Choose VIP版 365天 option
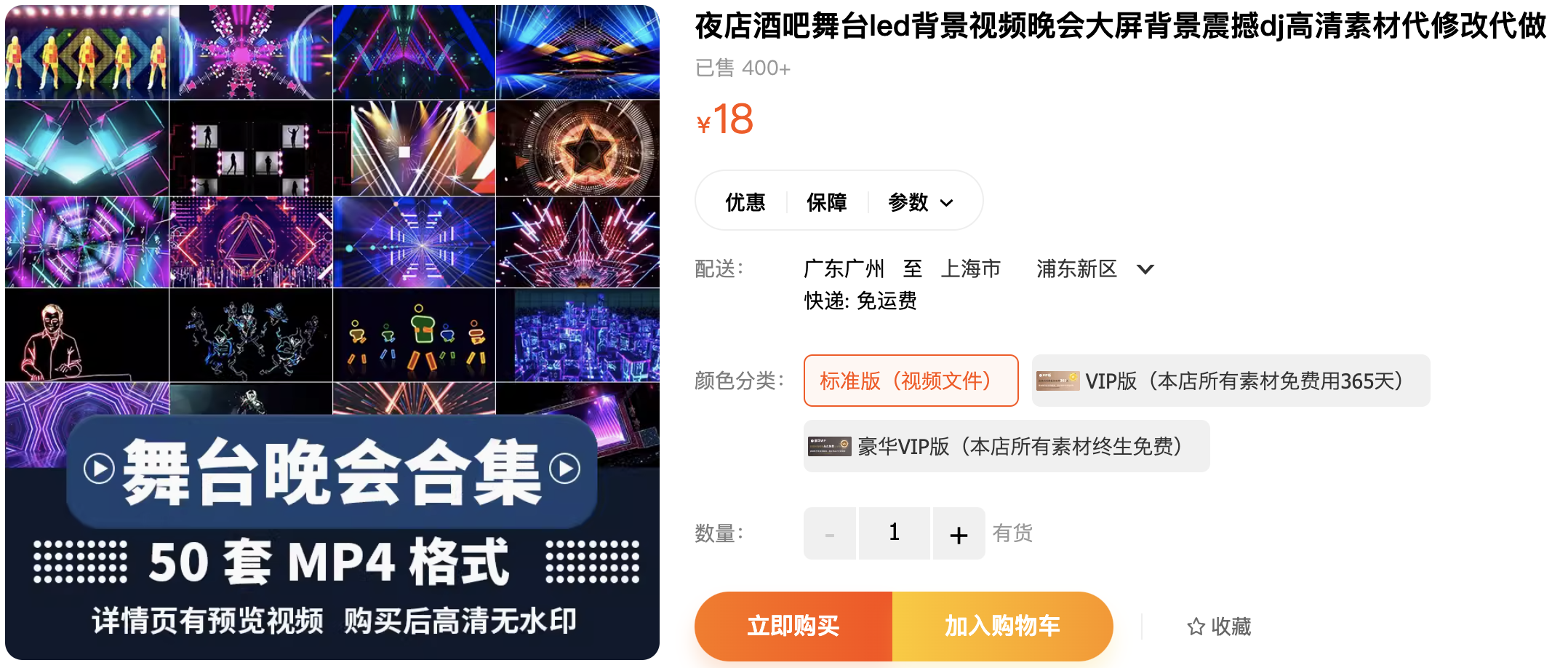The image size is (1568, 668). point(1231,381)
